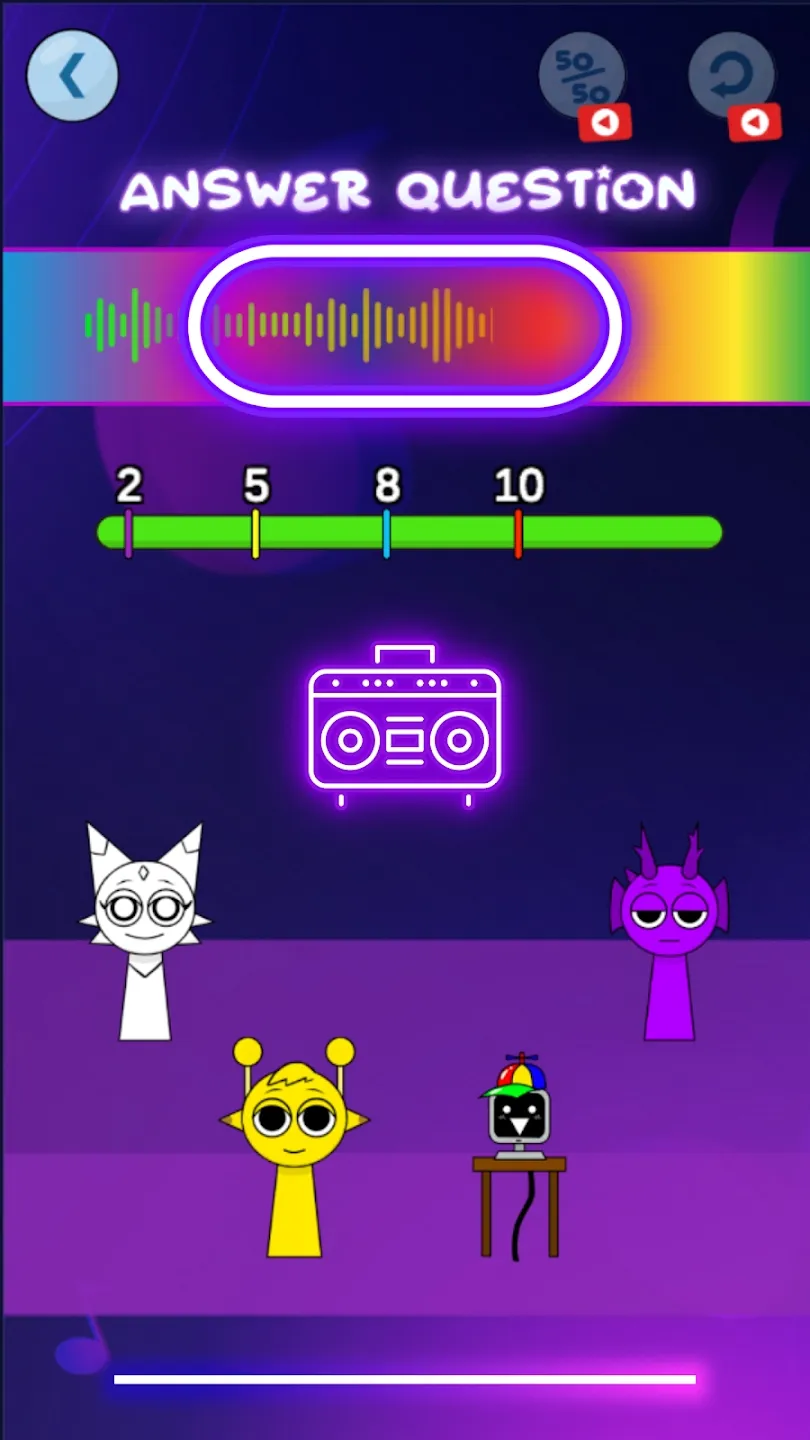Use the 50/50 hint
The height and width of the screenshot is (1440, 810).
point(582,78)
